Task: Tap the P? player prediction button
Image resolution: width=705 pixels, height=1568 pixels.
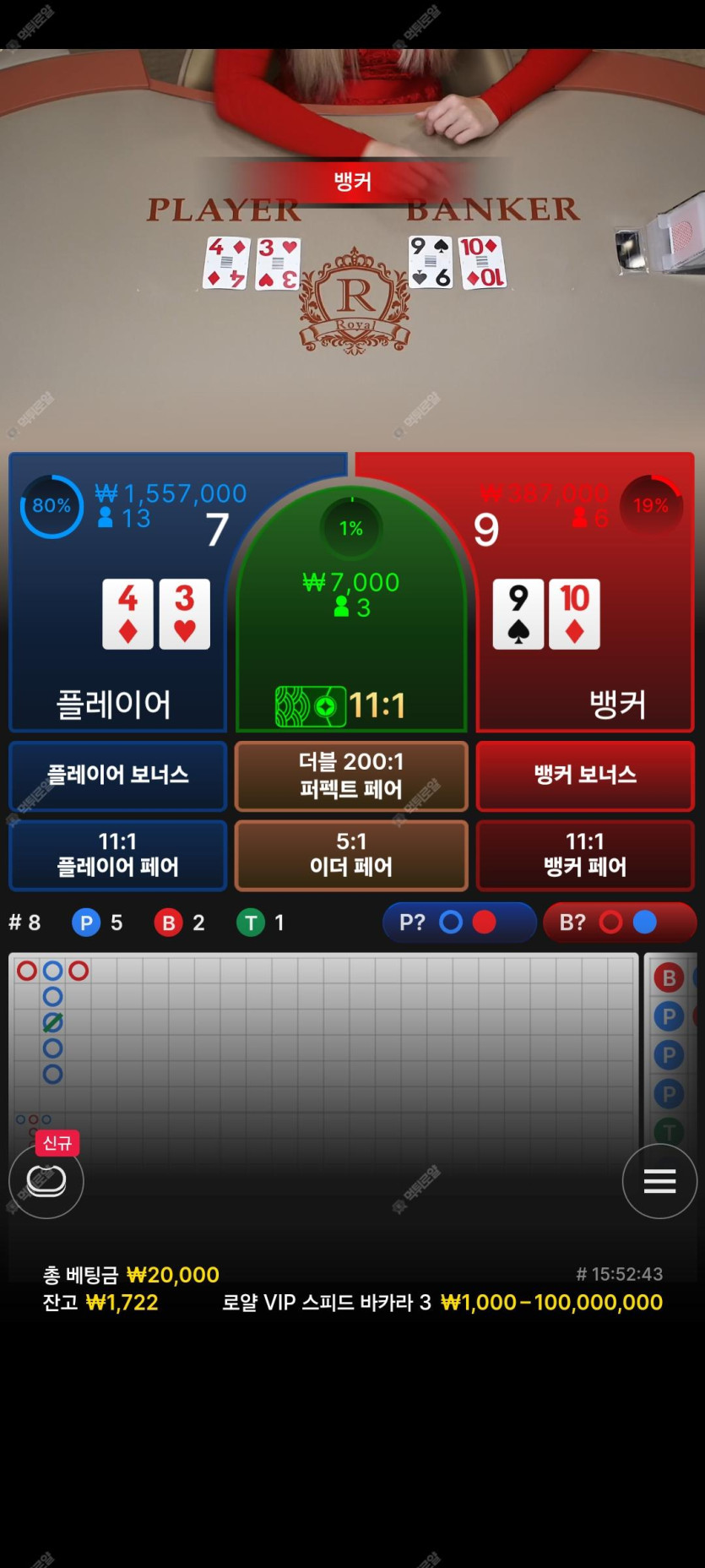Action: click(x=458, y=923)
